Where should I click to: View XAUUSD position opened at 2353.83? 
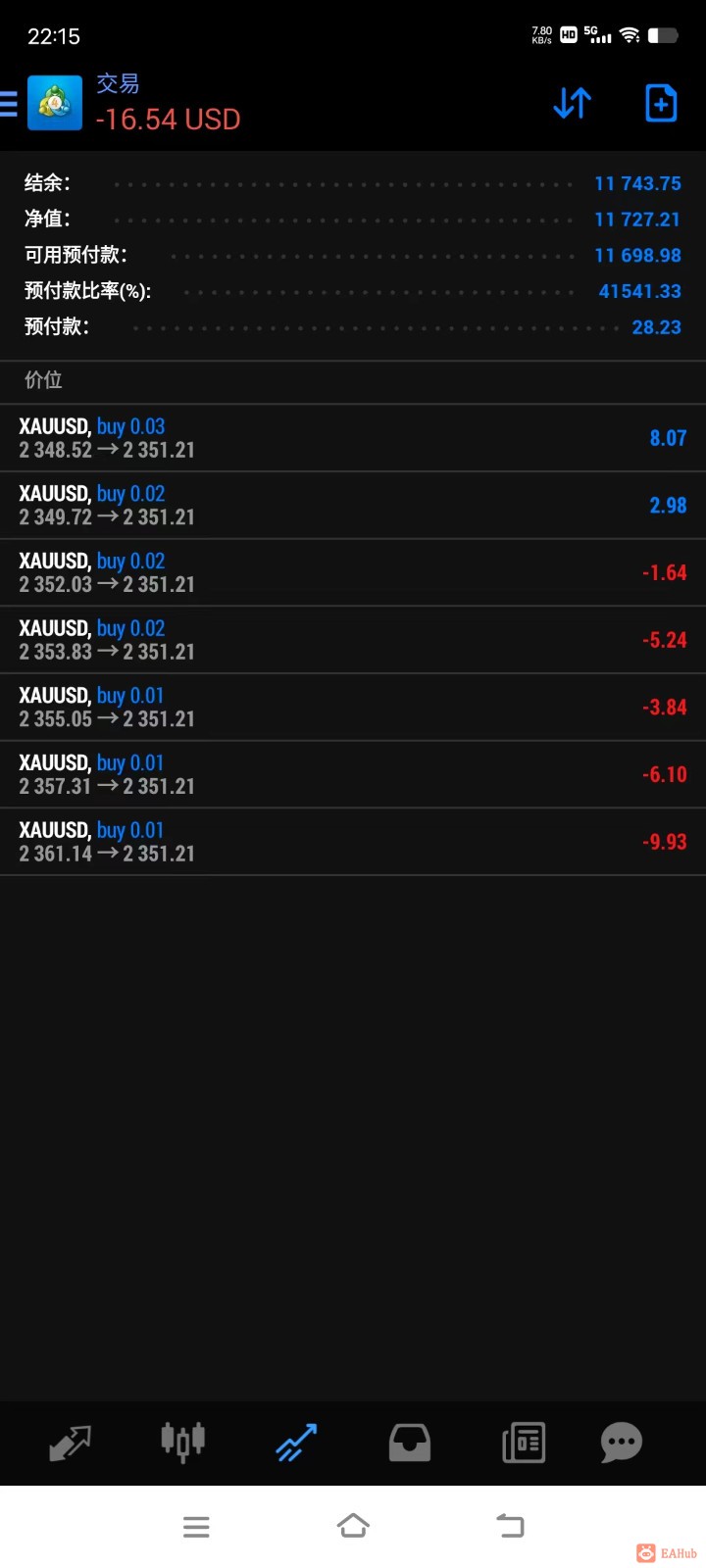353,640
